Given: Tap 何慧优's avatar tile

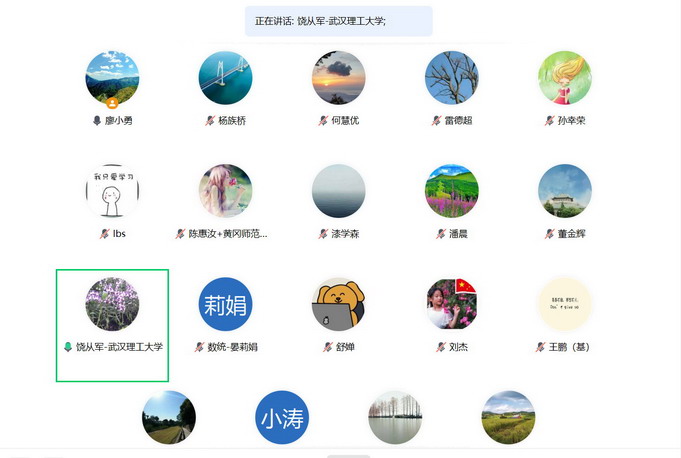Looking at the screenshot, I should coord(338,78).
